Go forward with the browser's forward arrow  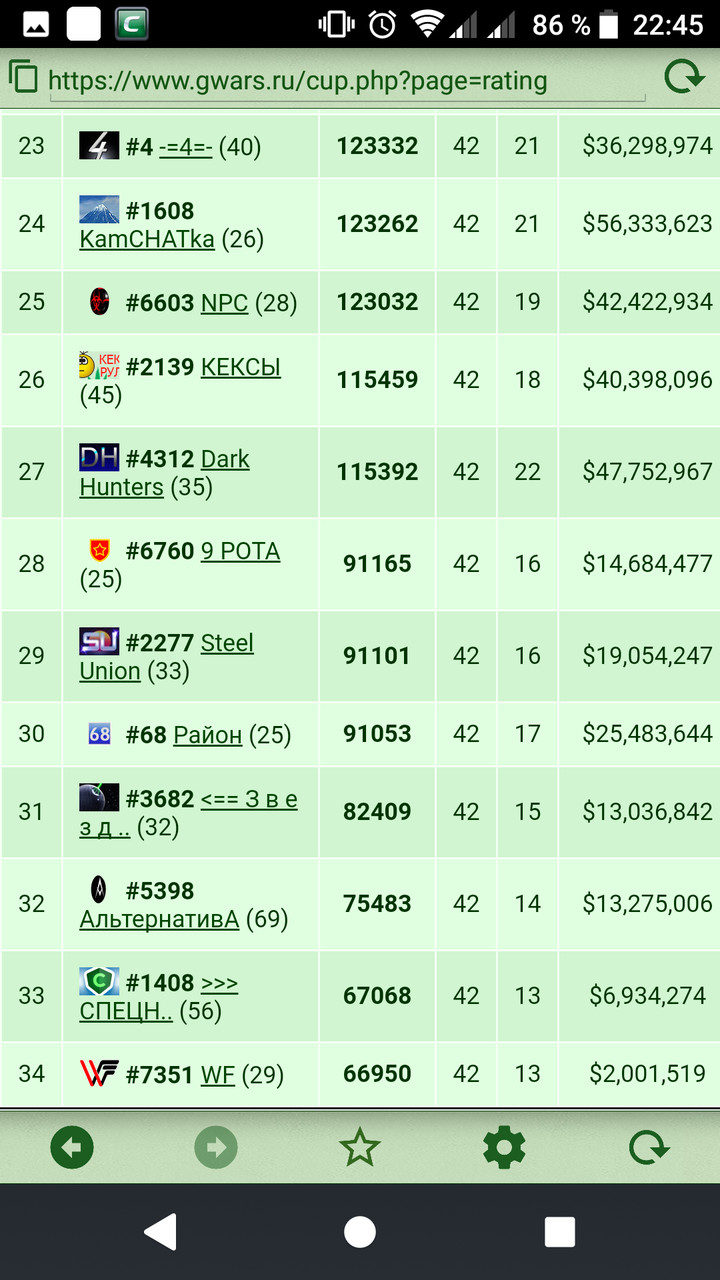[x=216, y=1148]
